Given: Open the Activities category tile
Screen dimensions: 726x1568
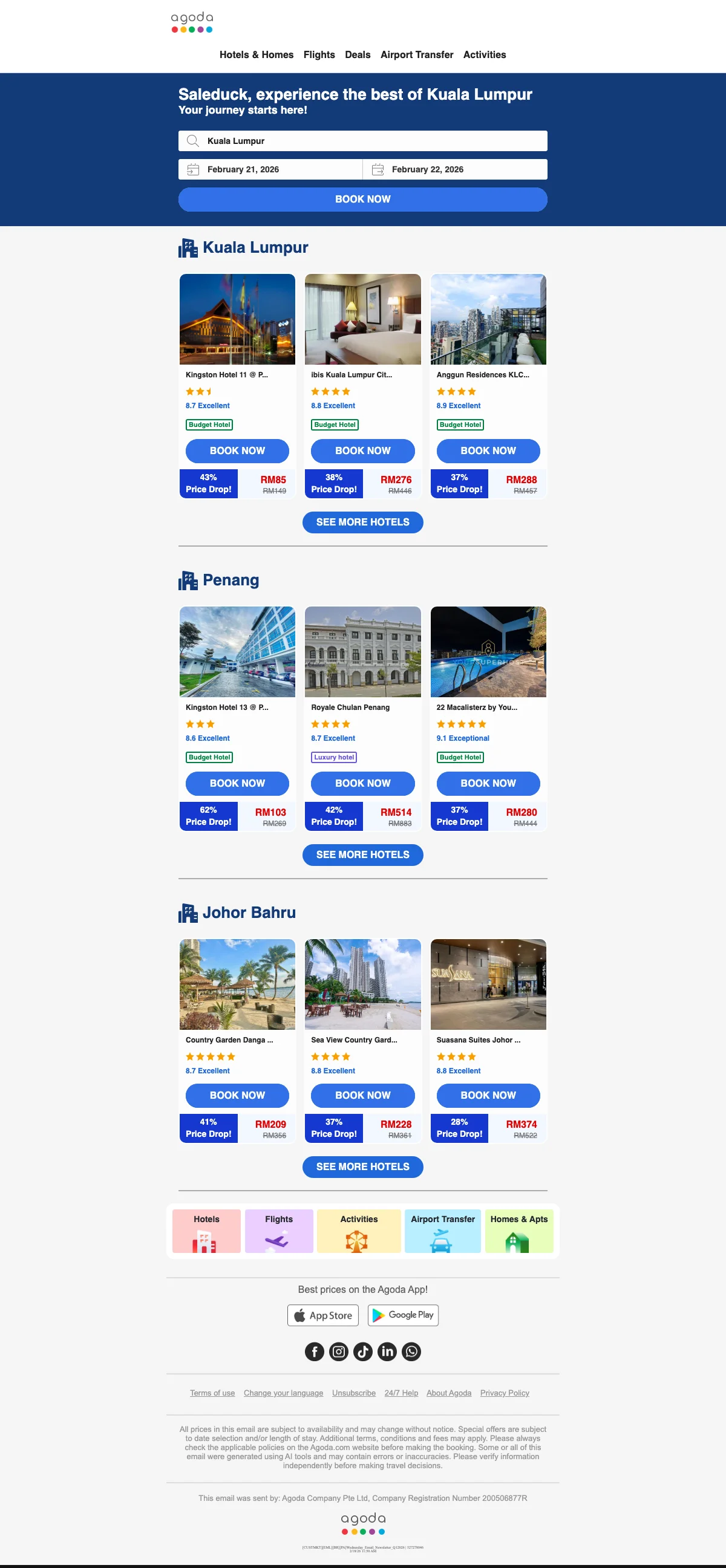Looking at the screenshot, I should click(359, 1231).
